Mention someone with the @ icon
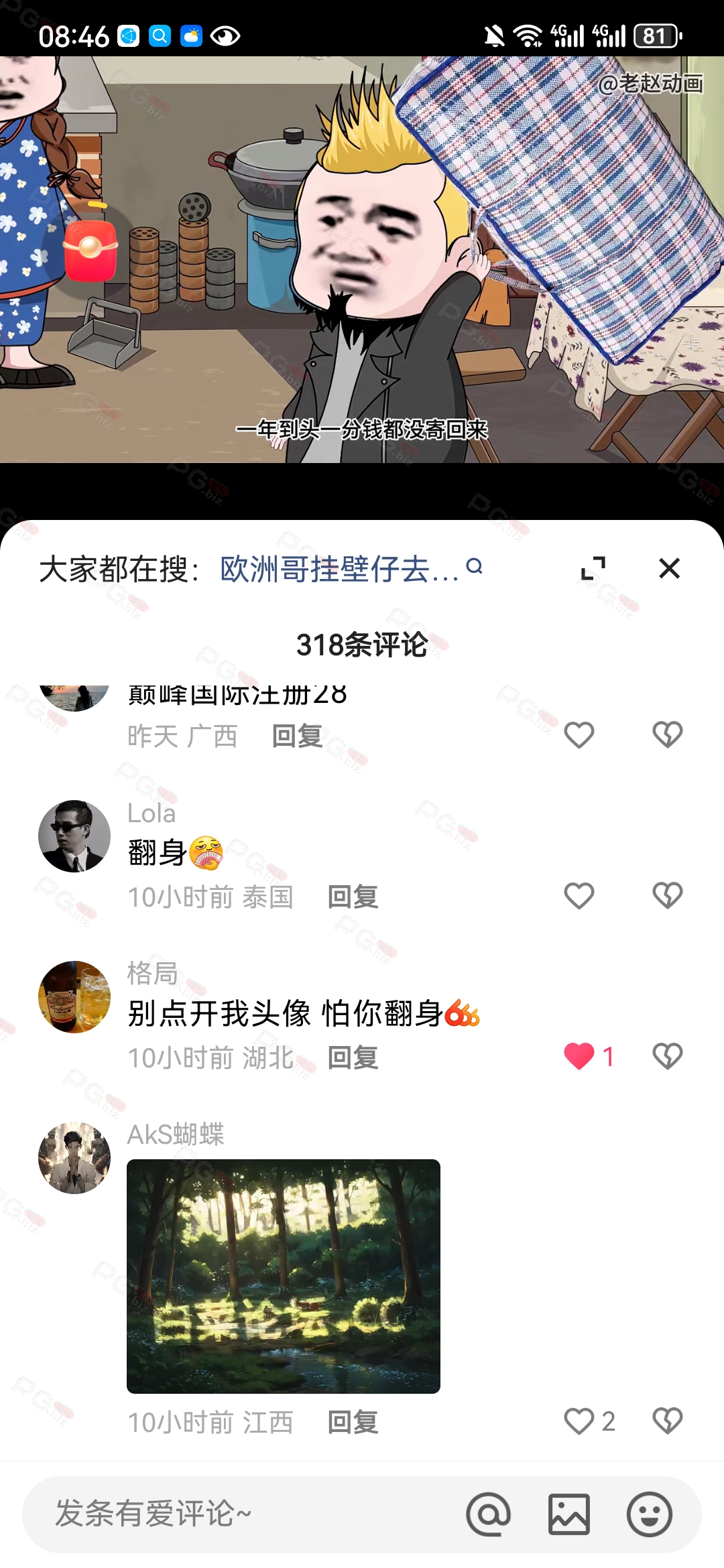The height and width of the screenshot is (1568, 724). click(489, 1514)
